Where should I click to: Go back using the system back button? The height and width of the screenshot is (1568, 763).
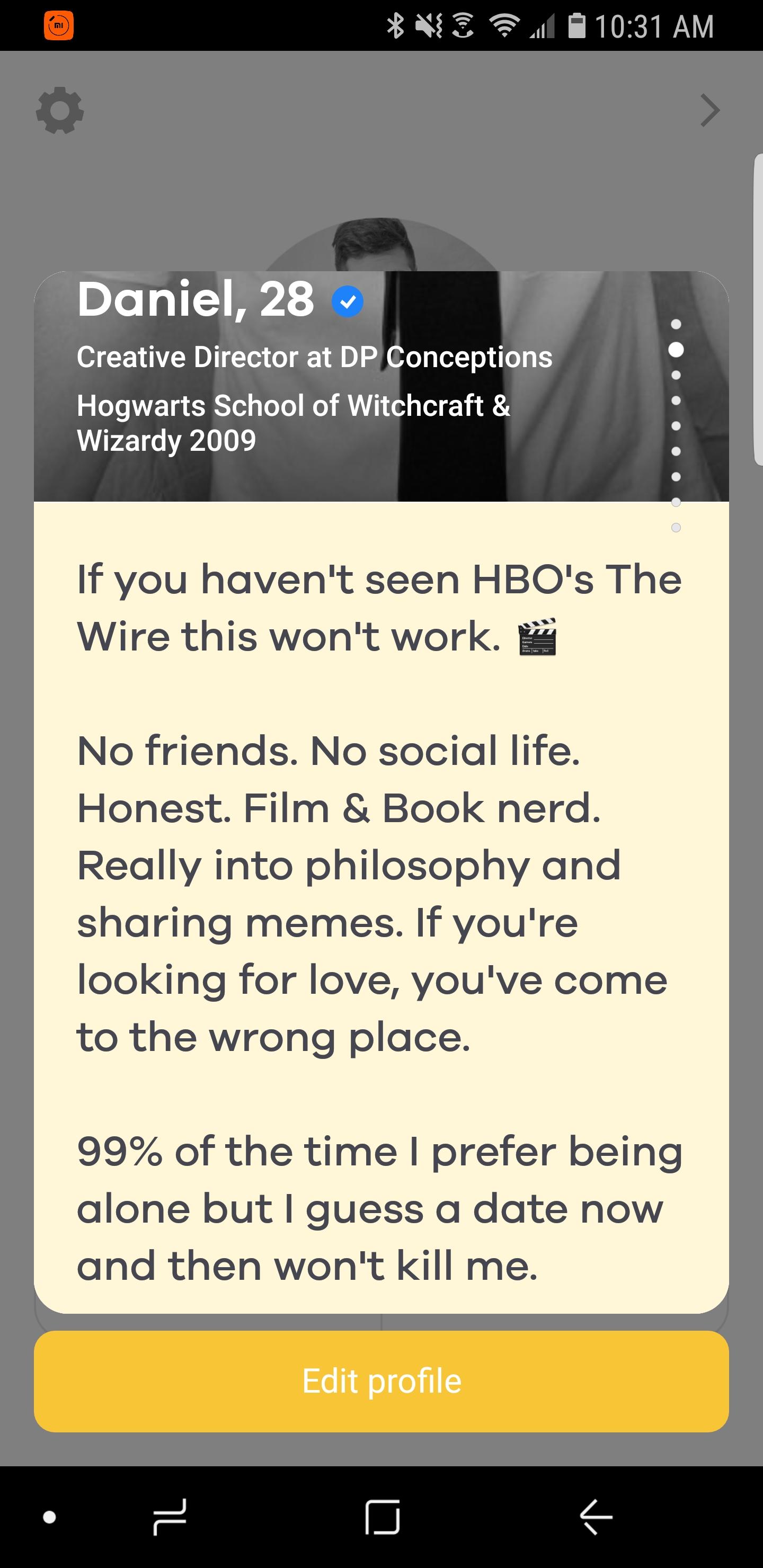596,1517
